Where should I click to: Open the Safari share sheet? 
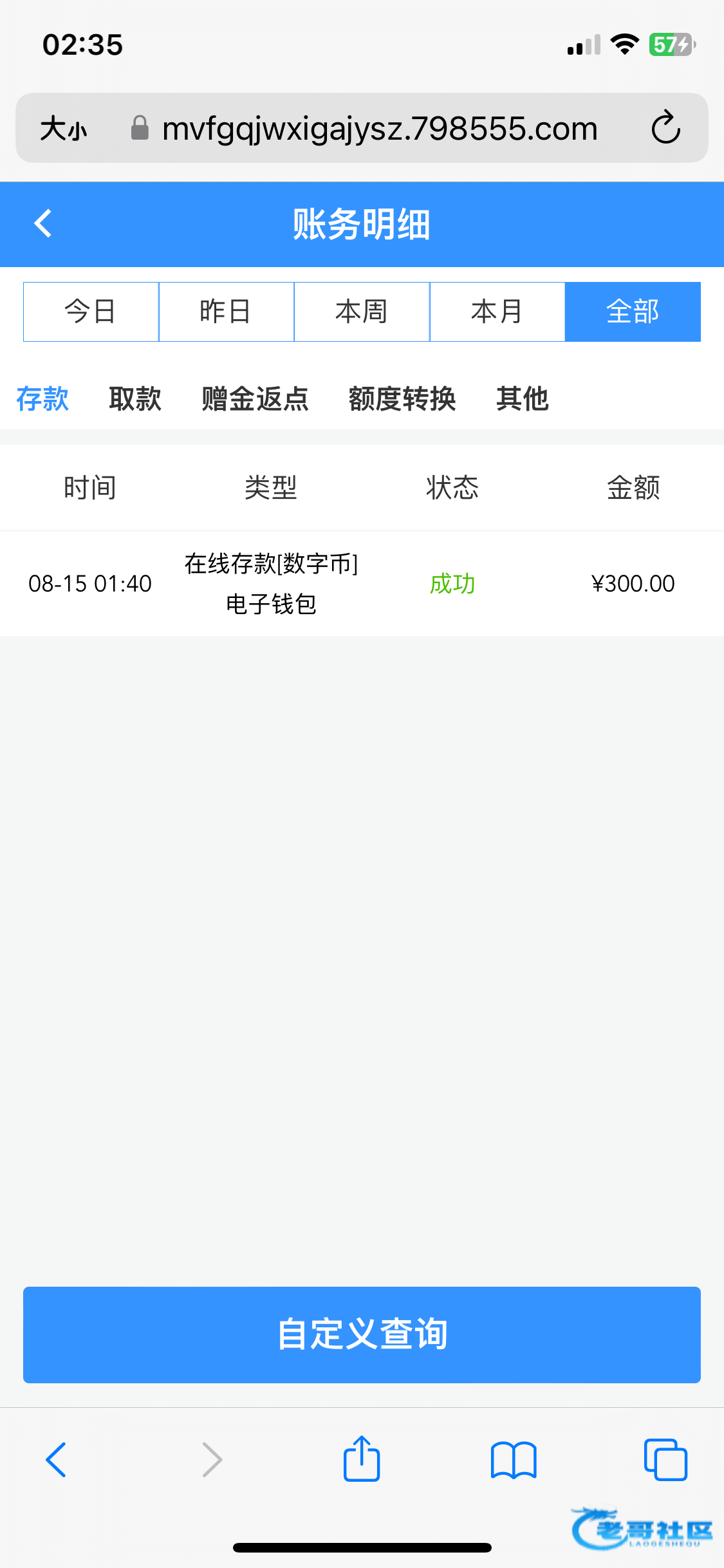click(362, 1459)
